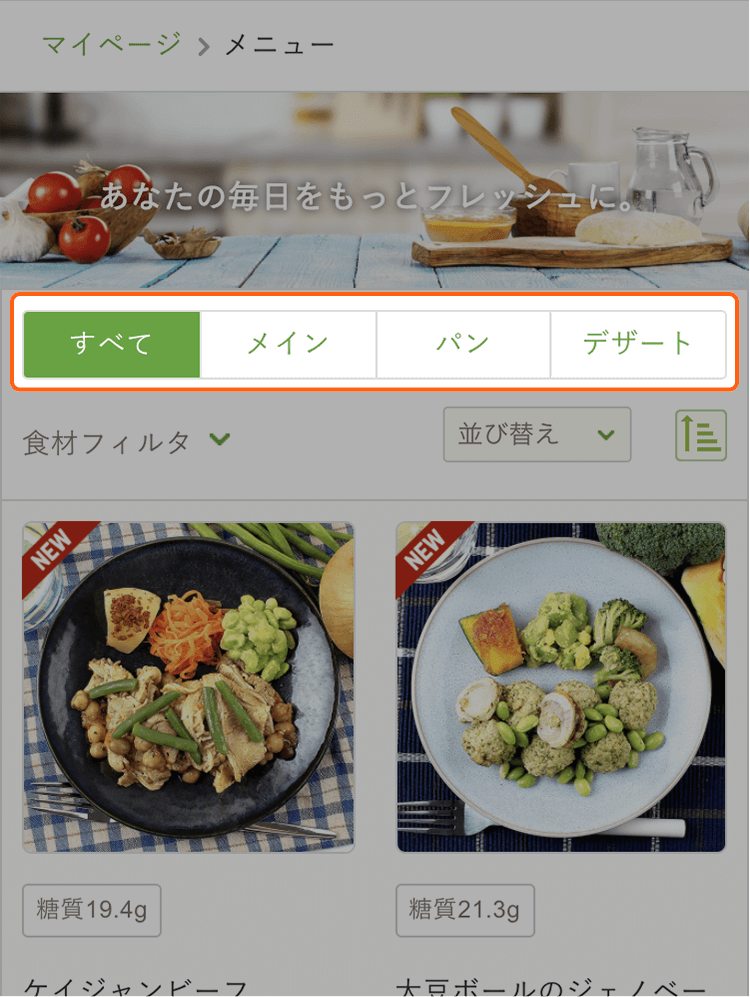Expand the 食材フィルタ options
Screen dimensions: 750x997
pyautogui.click(x=127, y=442)
